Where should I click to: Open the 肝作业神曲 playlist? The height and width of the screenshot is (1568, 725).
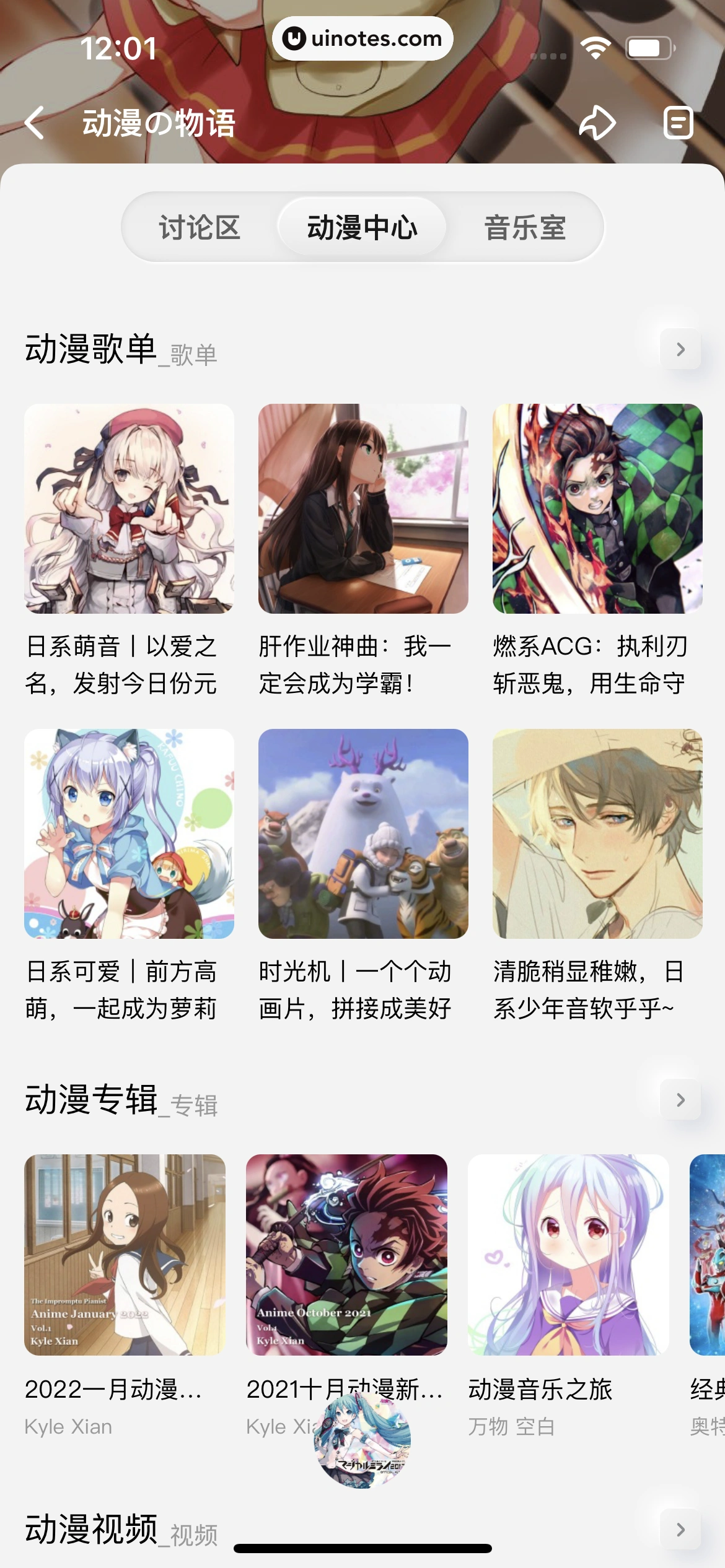pos(362,508)
